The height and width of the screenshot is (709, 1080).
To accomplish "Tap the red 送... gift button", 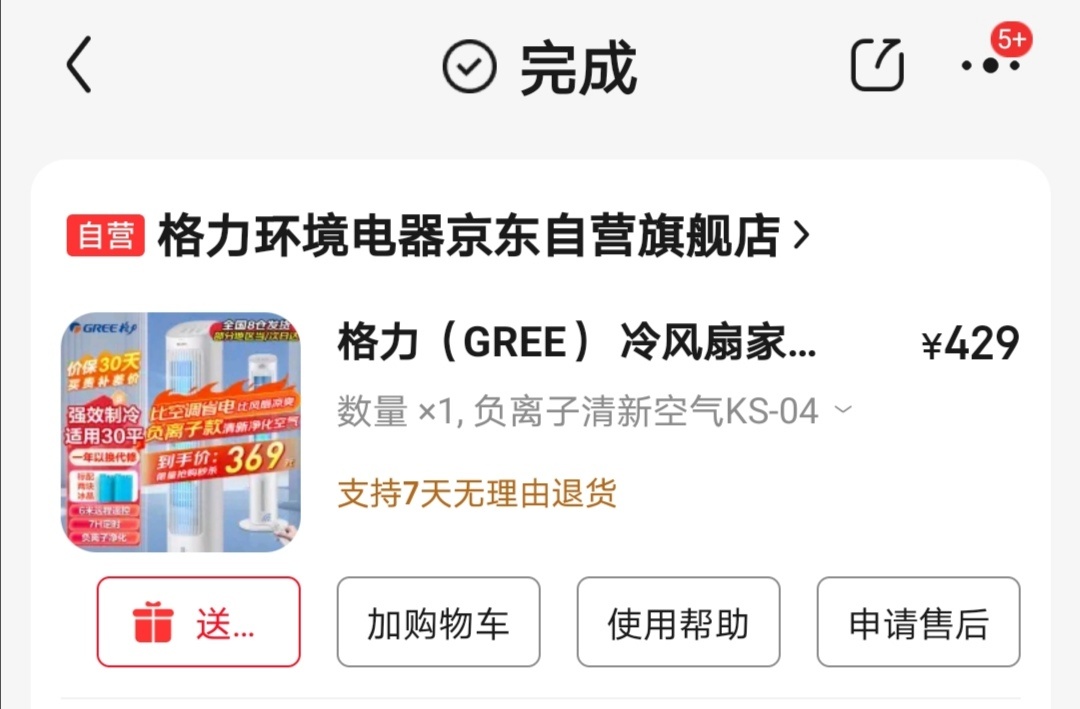I will point(198,622).
